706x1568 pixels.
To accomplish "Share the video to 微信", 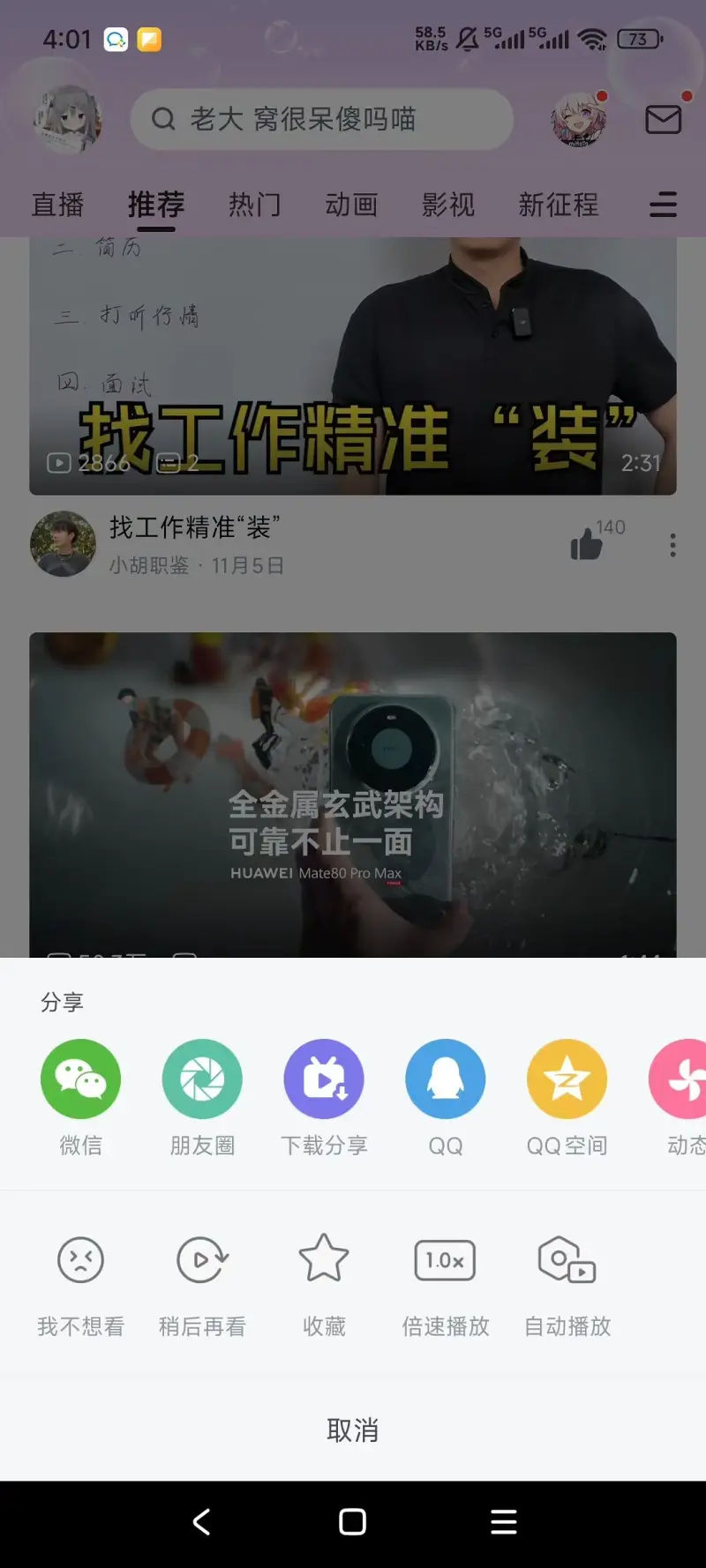I will (x=80, y=1078).
